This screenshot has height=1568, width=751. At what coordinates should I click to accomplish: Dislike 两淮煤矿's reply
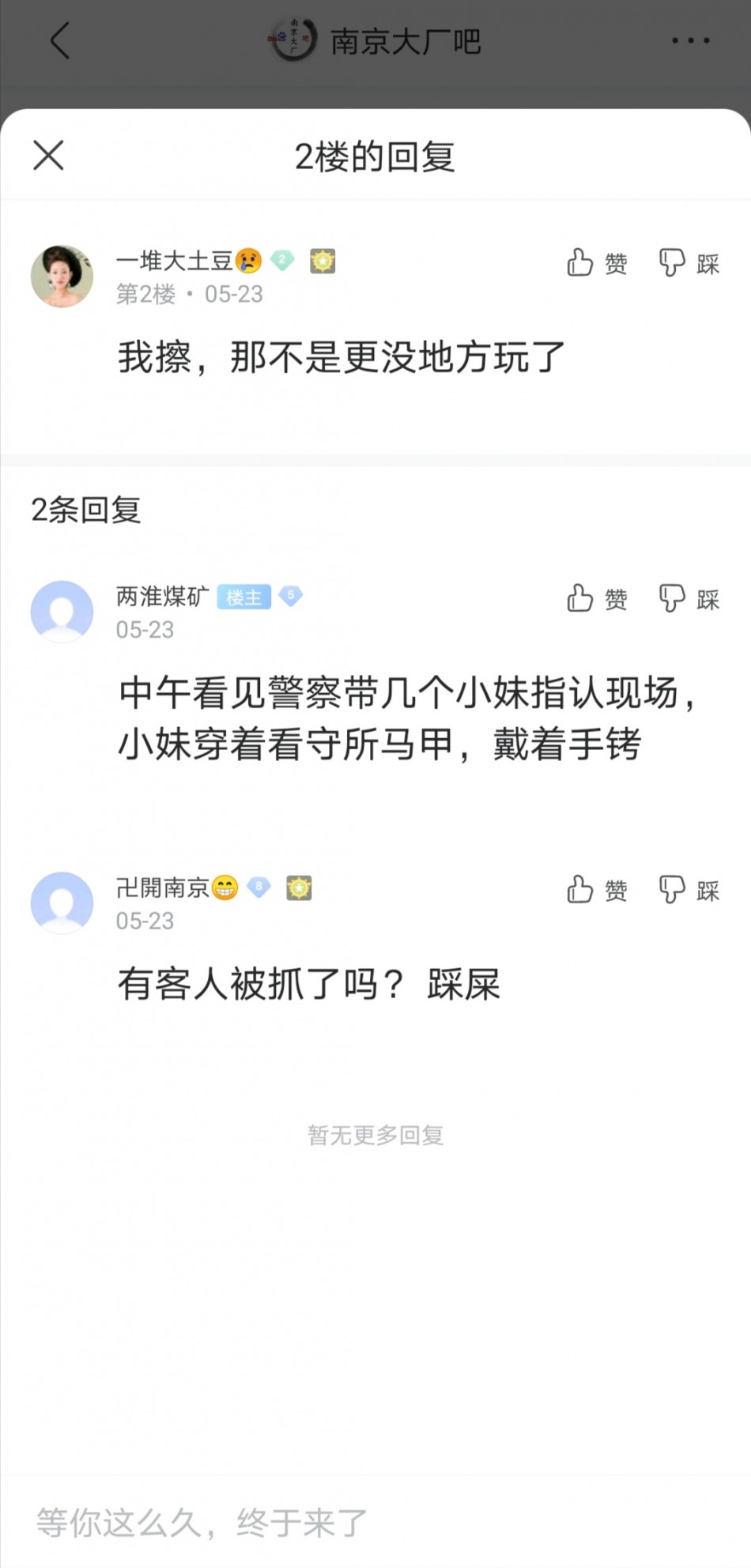(x=689, y=599)
